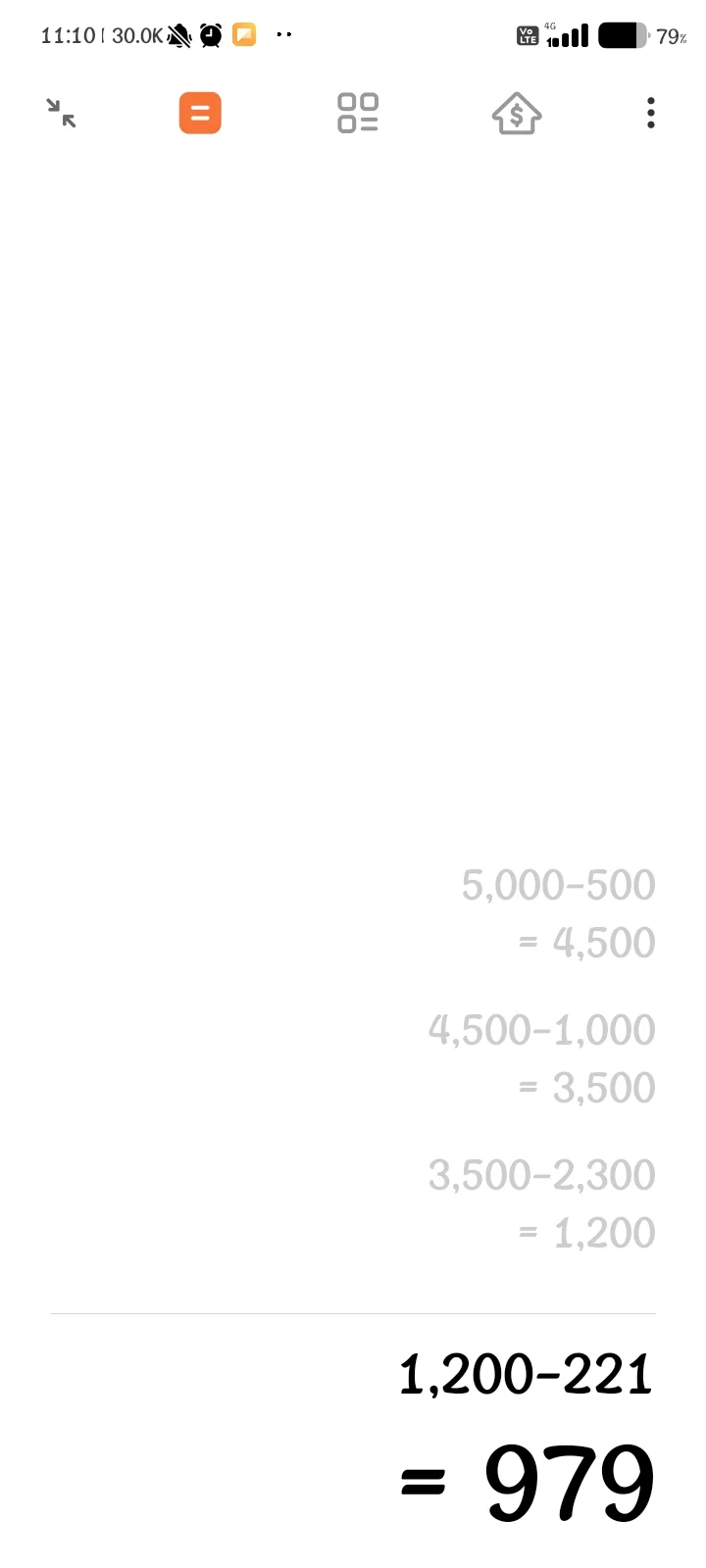Screen dimensions: 706x1568
Task: Select the orange calculator tab
Action: (200, 114)
